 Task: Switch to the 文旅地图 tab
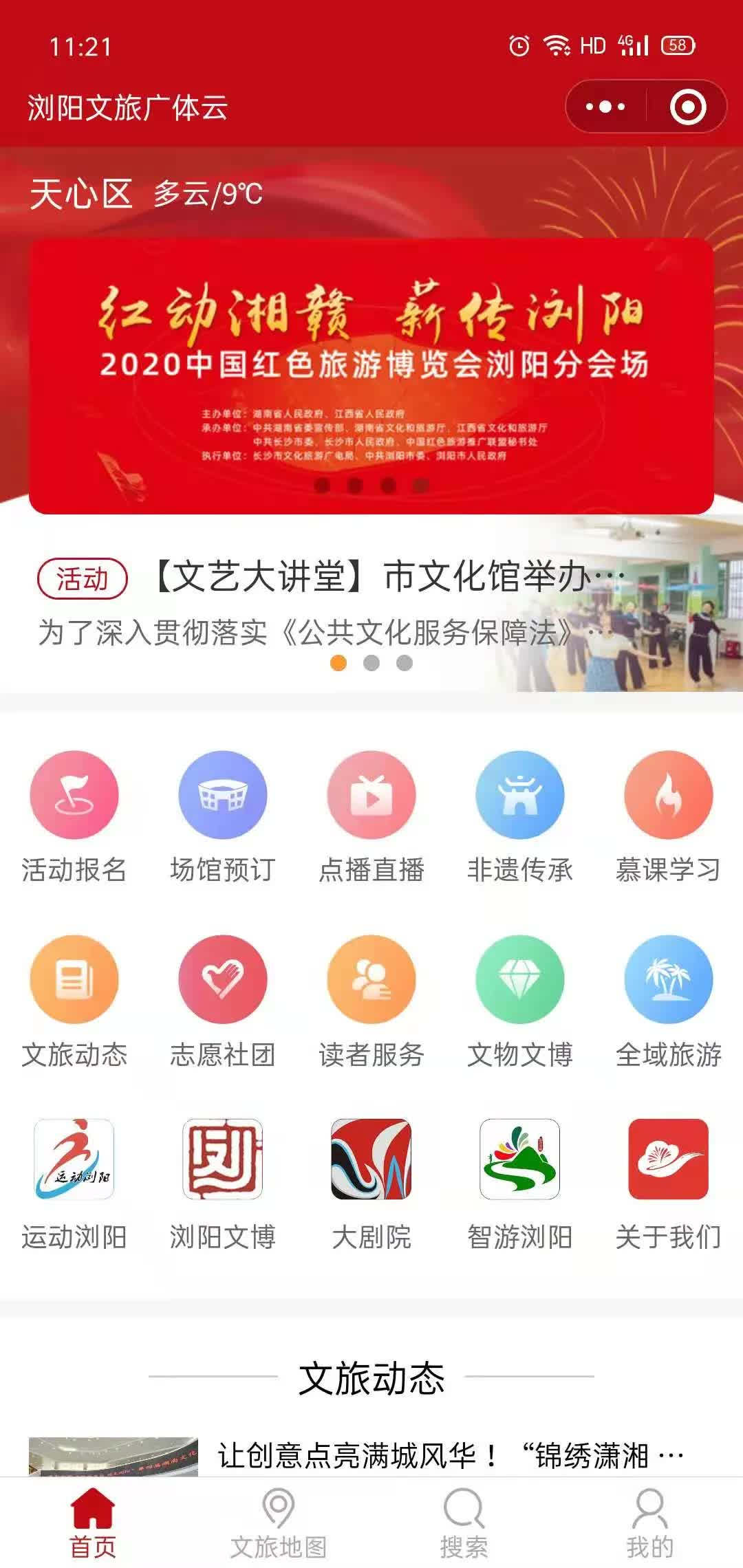coord(279,1524)
